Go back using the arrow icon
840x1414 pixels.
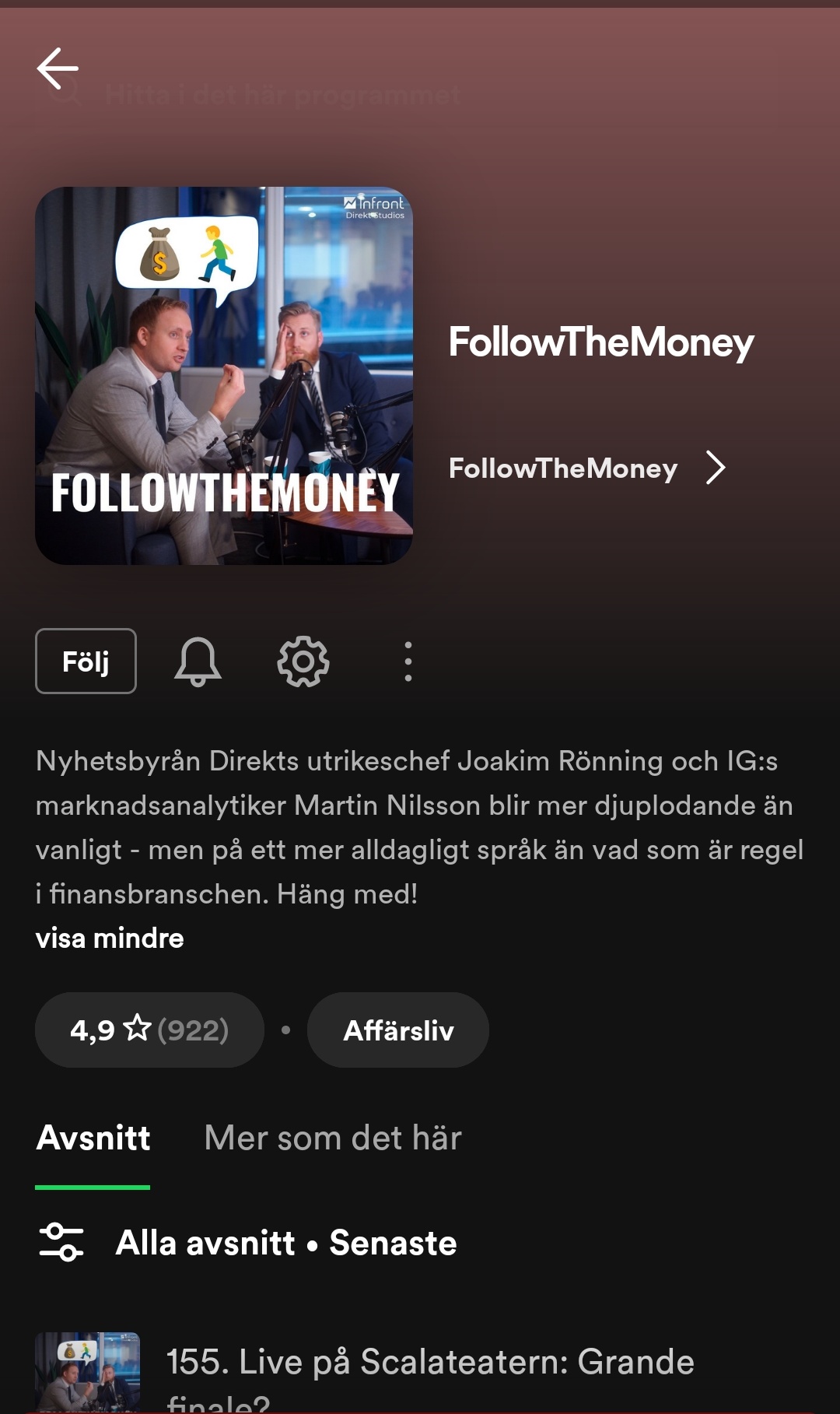tap(58, 68)
